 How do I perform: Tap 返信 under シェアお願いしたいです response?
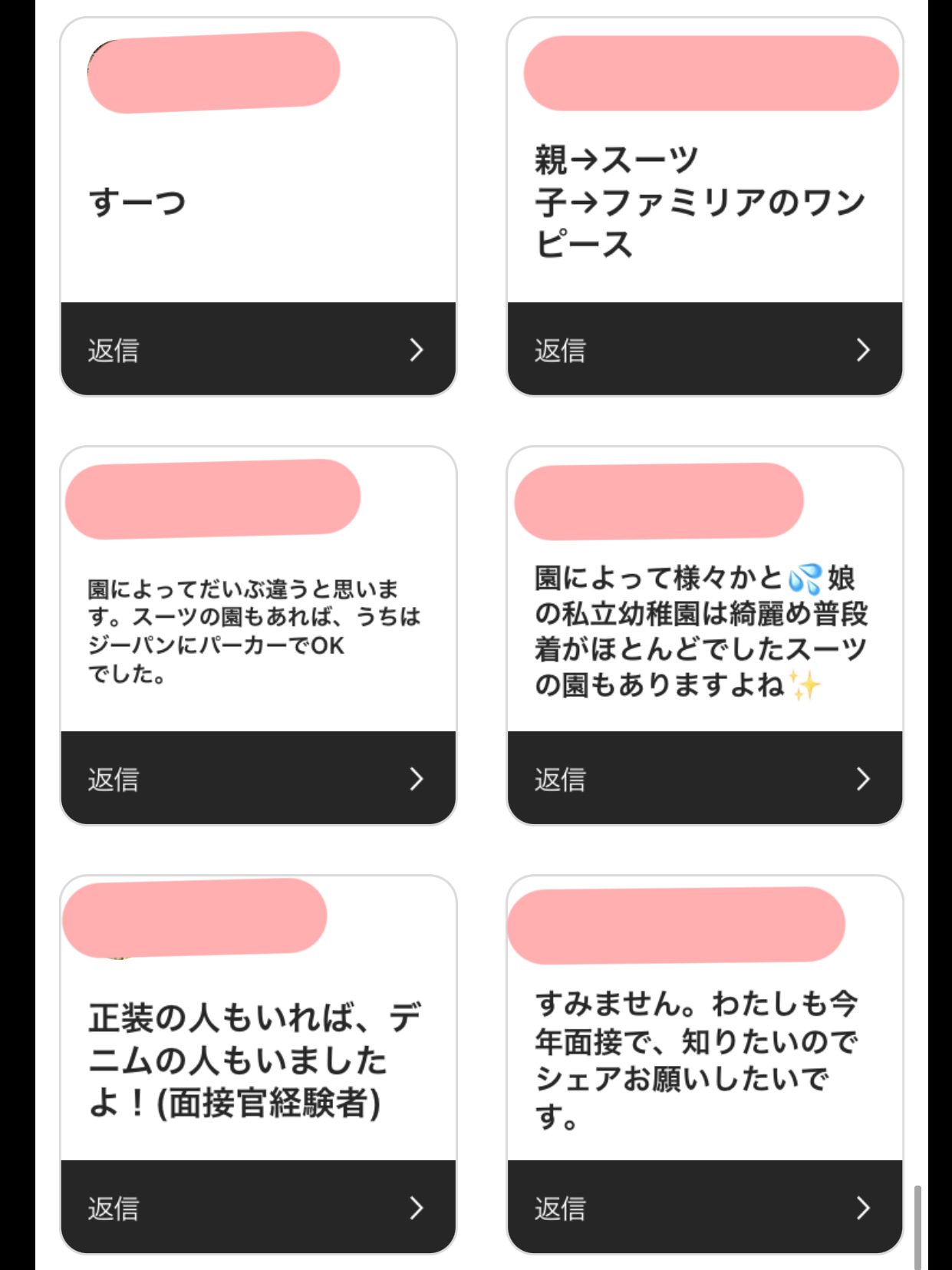[x=704, y=1208]
